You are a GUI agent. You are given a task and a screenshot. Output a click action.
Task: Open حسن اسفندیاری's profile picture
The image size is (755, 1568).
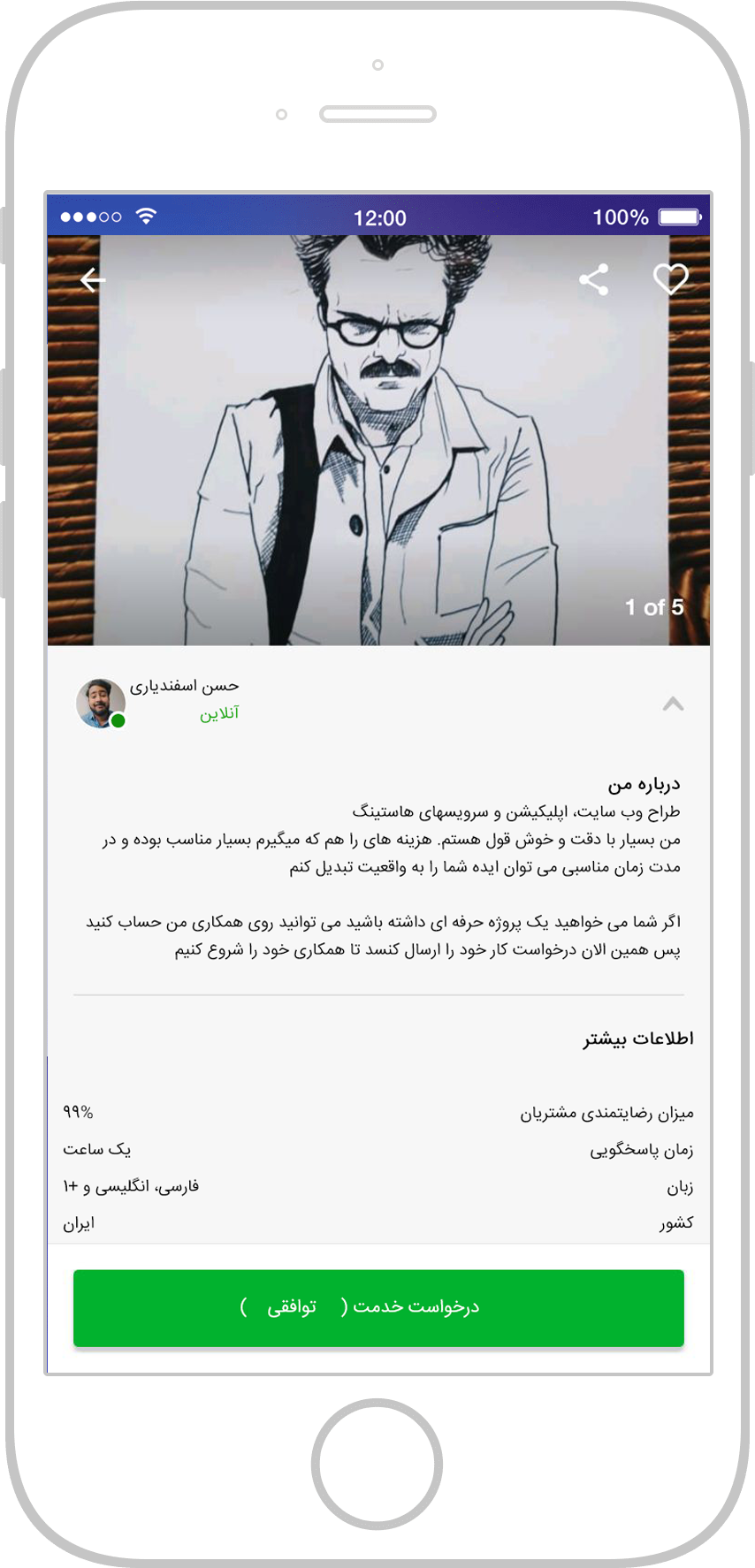[x=100, y=704]
